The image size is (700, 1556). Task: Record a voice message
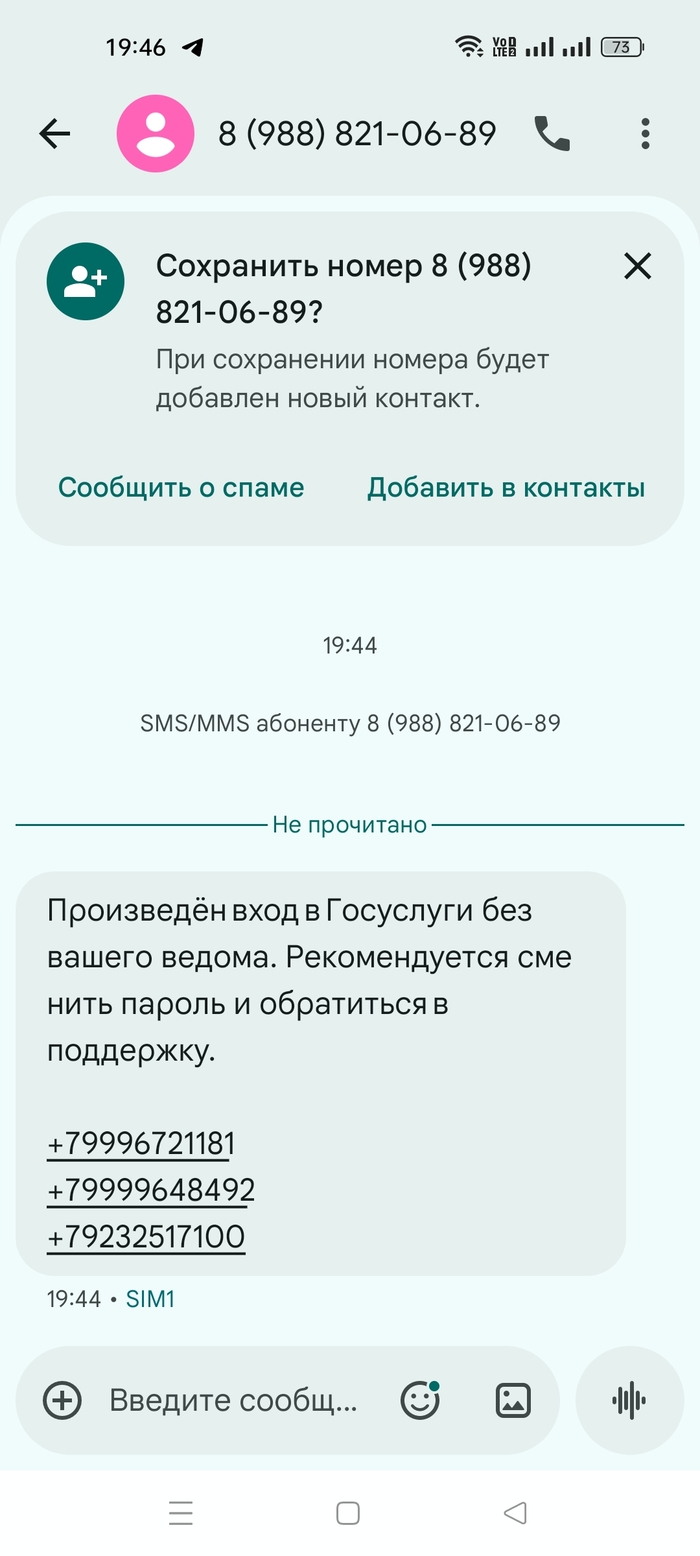(x=629, y=1400)
